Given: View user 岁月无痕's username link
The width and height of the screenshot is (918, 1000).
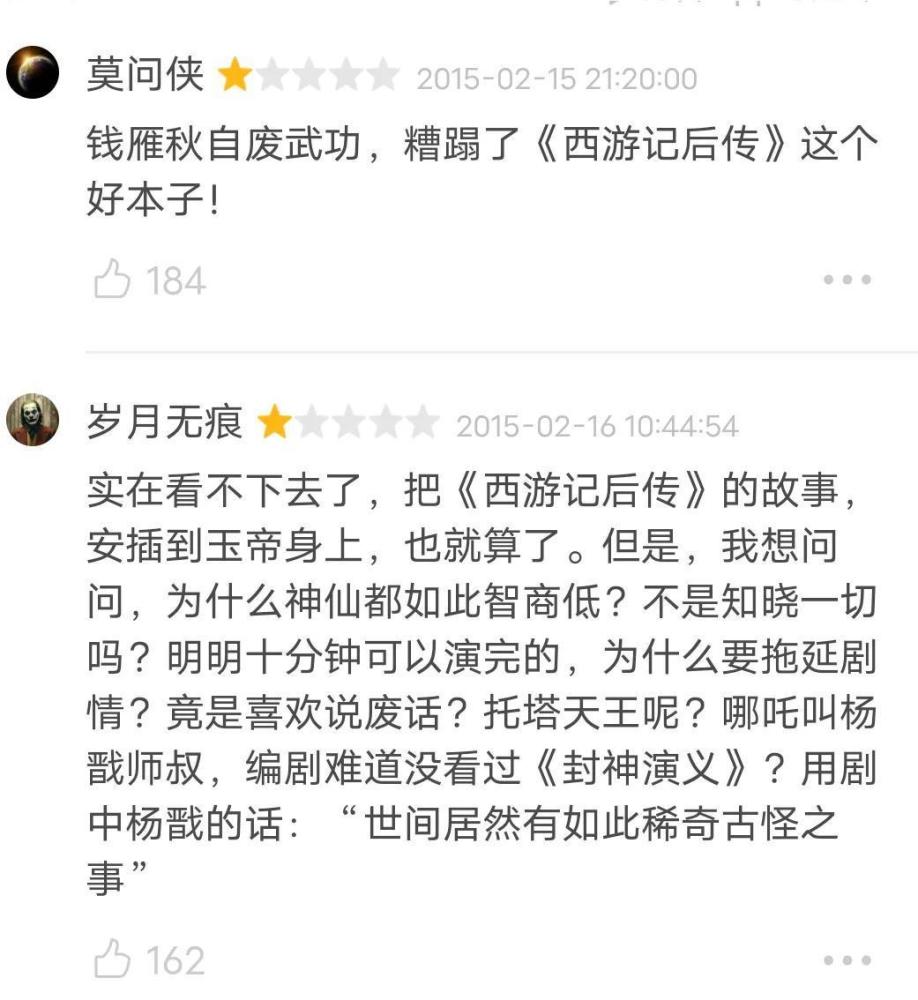Looking at the screenshot, I should point(165,424).
